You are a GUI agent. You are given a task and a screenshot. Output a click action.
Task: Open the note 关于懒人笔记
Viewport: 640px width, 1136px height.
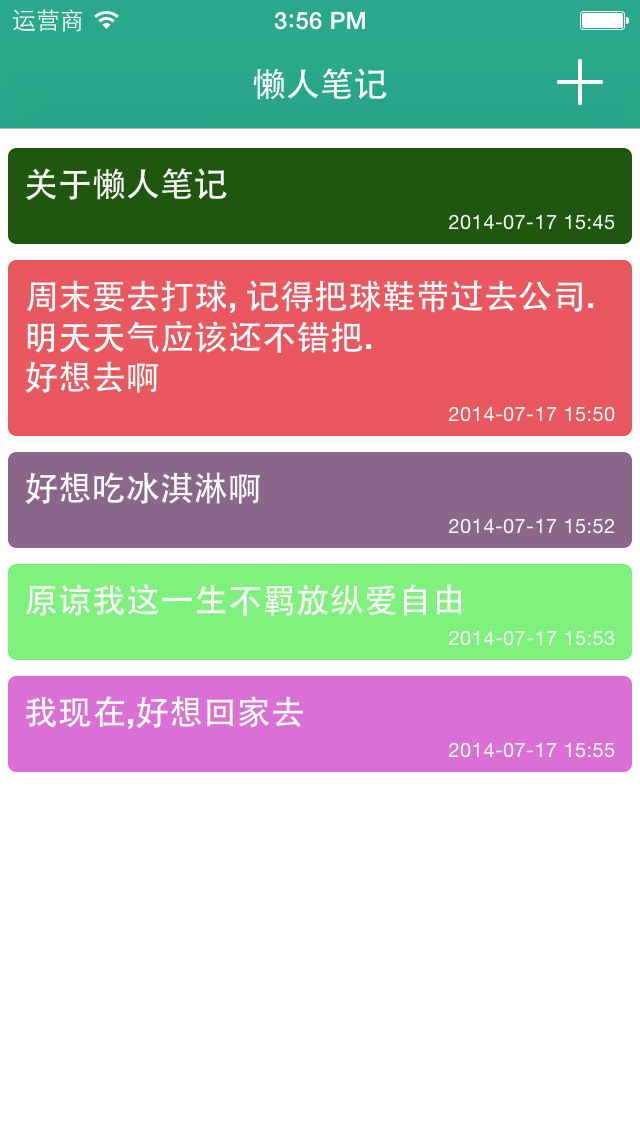click(320, 196)
